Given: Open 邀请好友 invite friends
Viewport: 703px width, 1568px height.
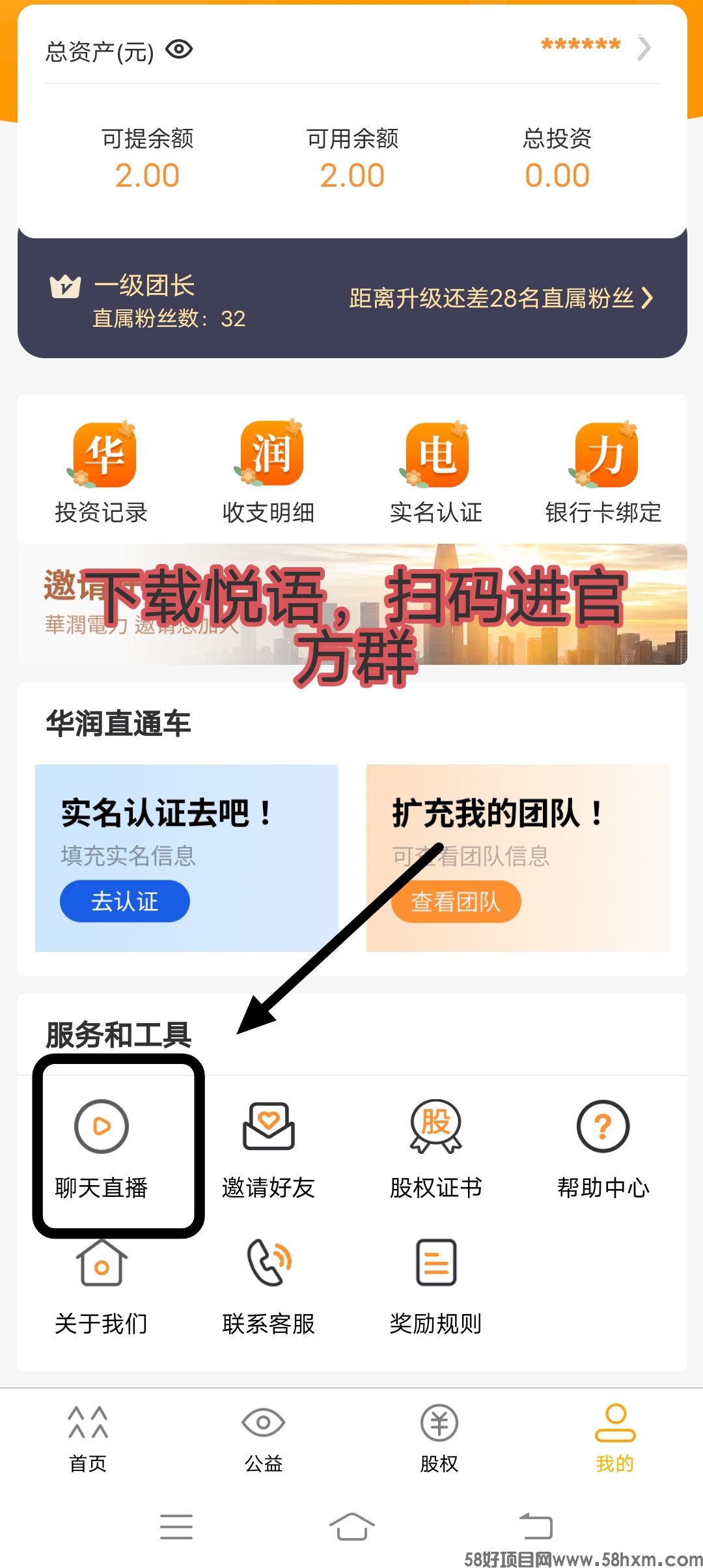Looking at the screenshot, I should click(x=268, y=1147).
